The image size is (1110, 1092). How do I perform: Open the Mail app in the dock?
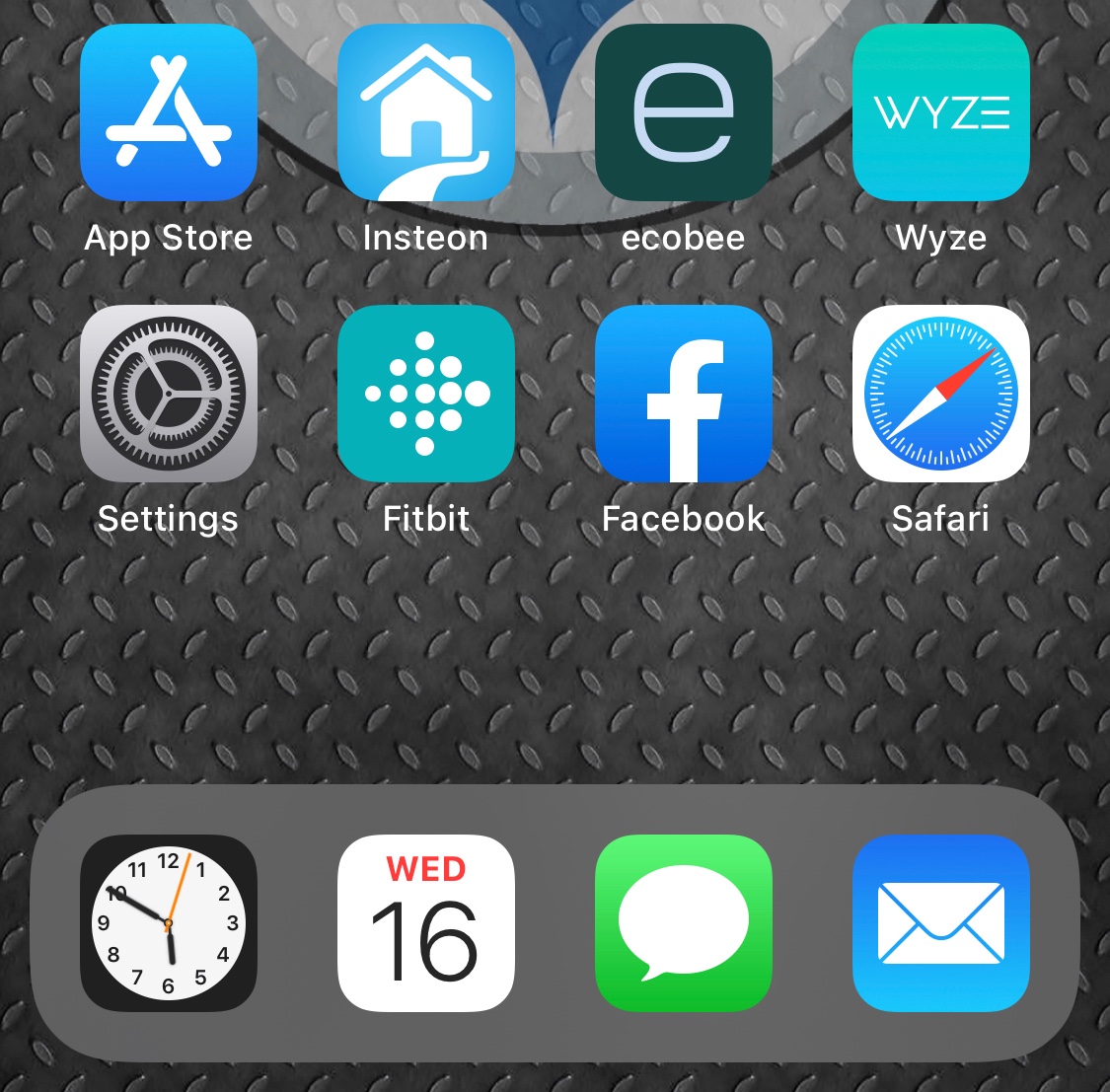click(x=940, y=923)
